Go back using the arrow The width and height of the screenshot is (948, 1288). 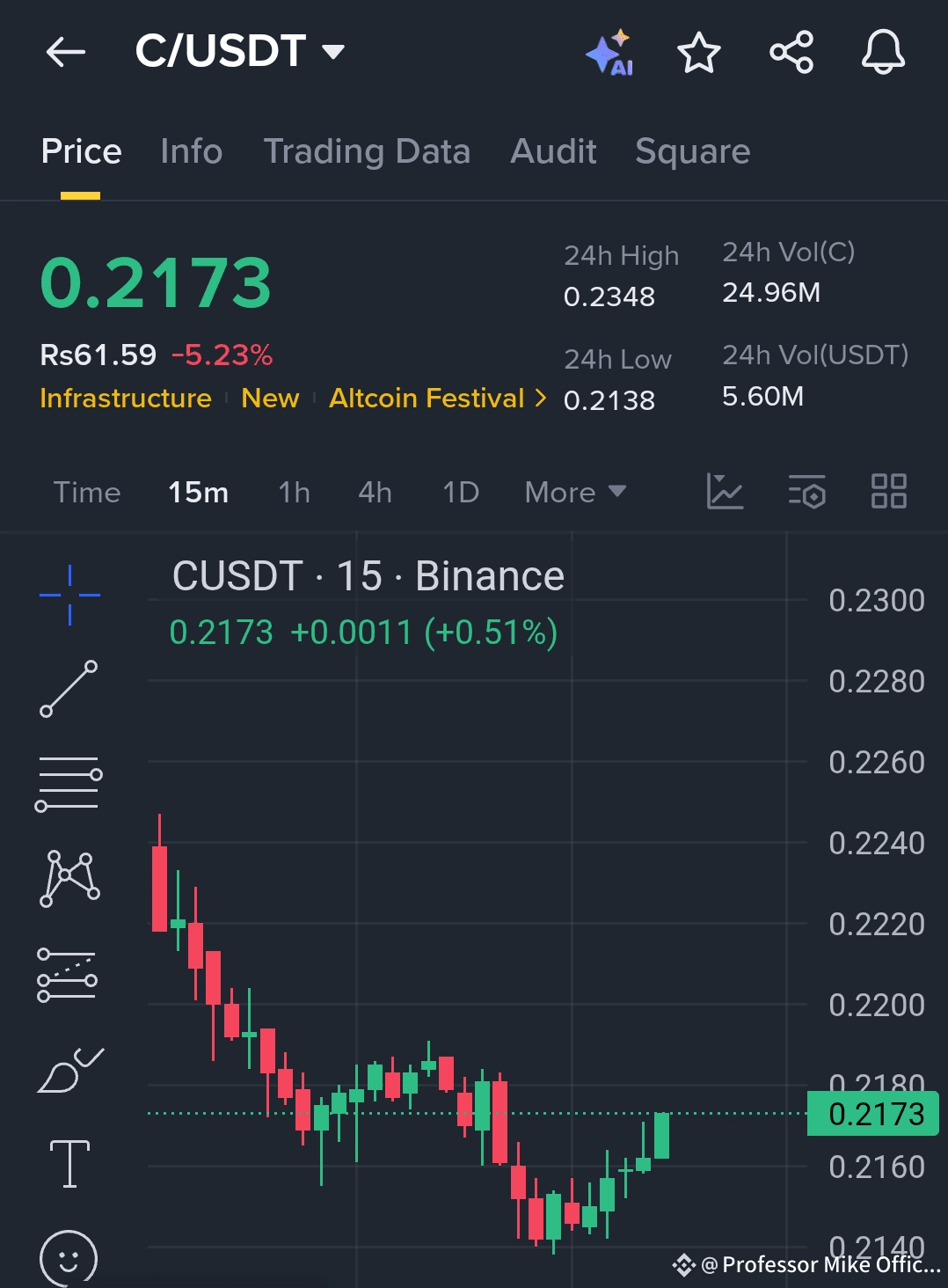tap(66, 52)
